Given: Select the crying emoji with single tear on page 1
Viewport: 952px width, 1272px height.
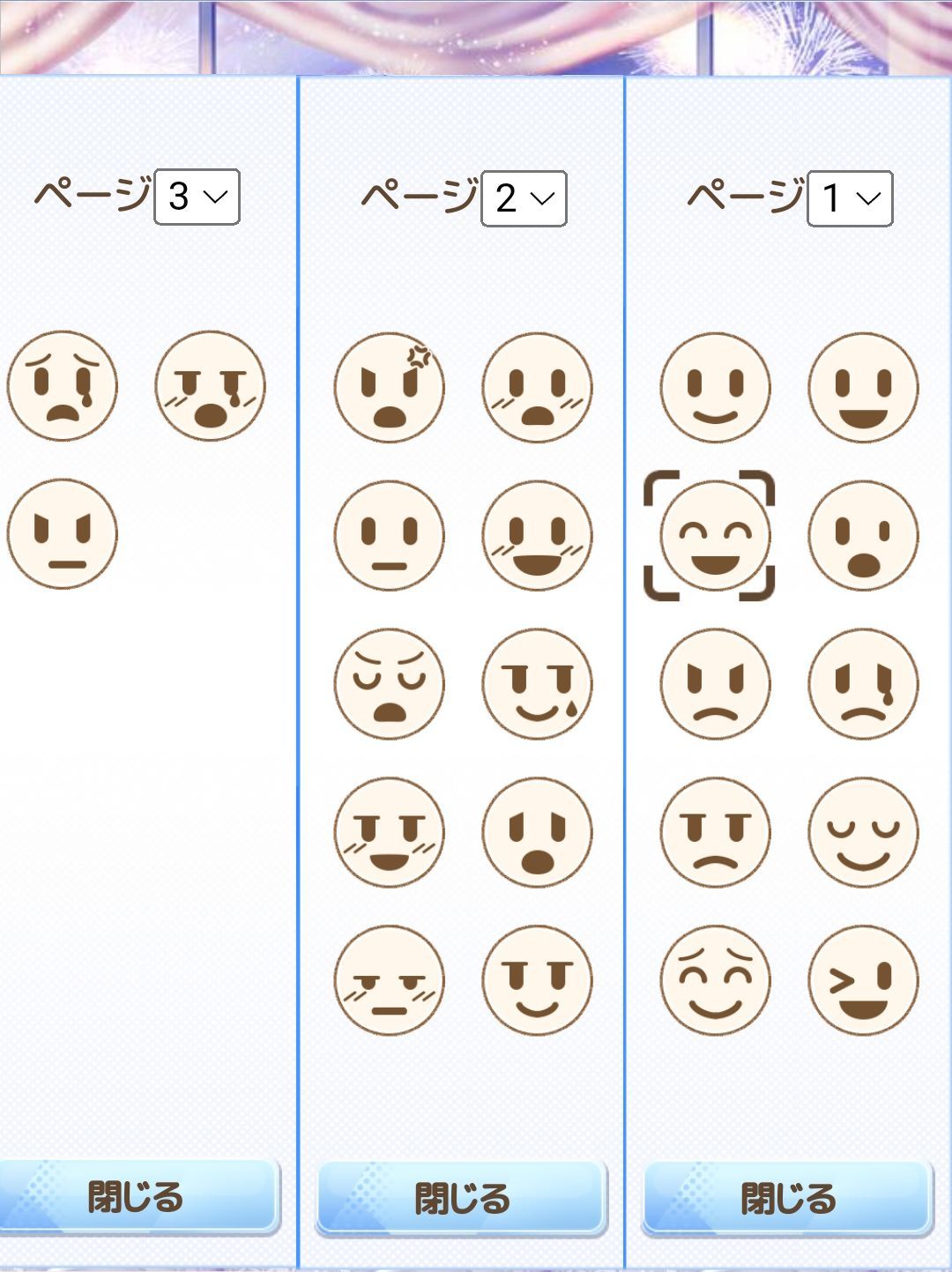Looking at the screenshot, I should tap(862, 685).
